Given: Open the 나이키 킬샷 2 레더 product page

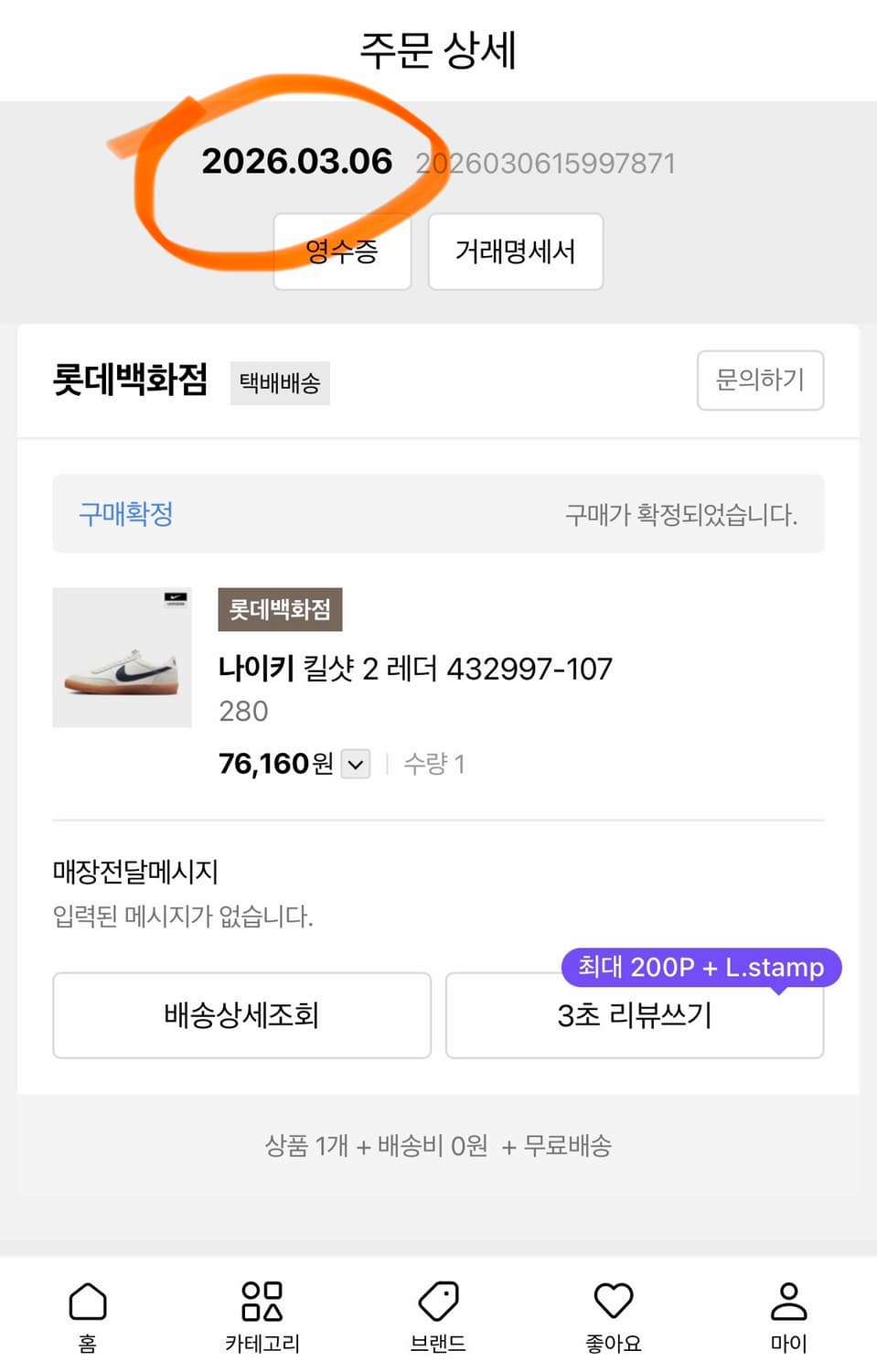Looking at the screenshot, I should (x=417, y=669).
